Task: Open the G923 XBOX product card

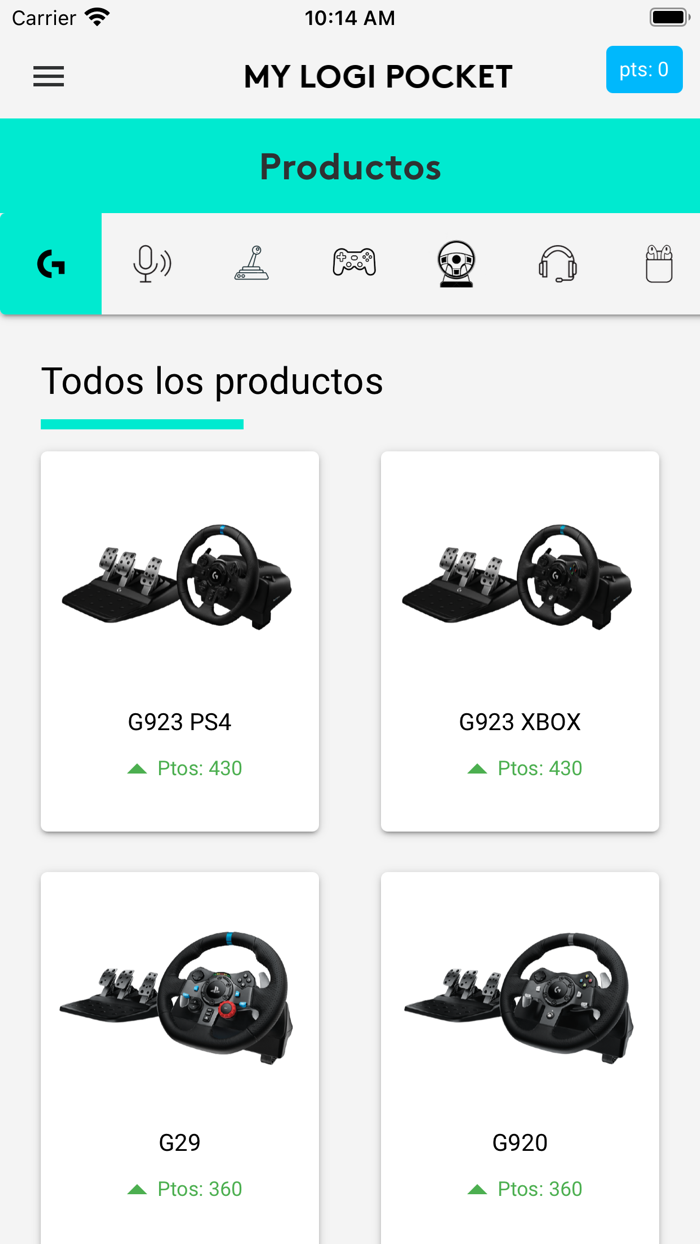Action: tap(520, 641)
